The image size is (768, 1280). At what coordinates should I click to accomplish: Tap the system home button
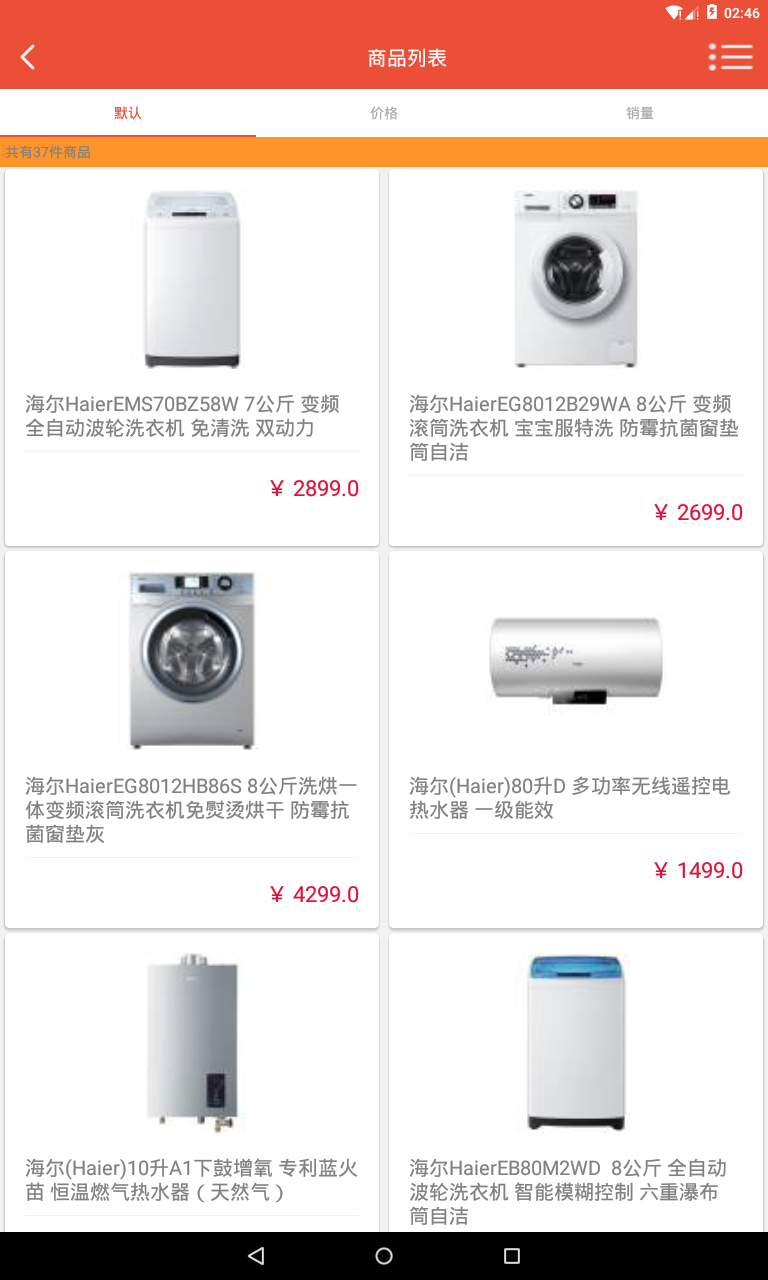point(384,1256)
